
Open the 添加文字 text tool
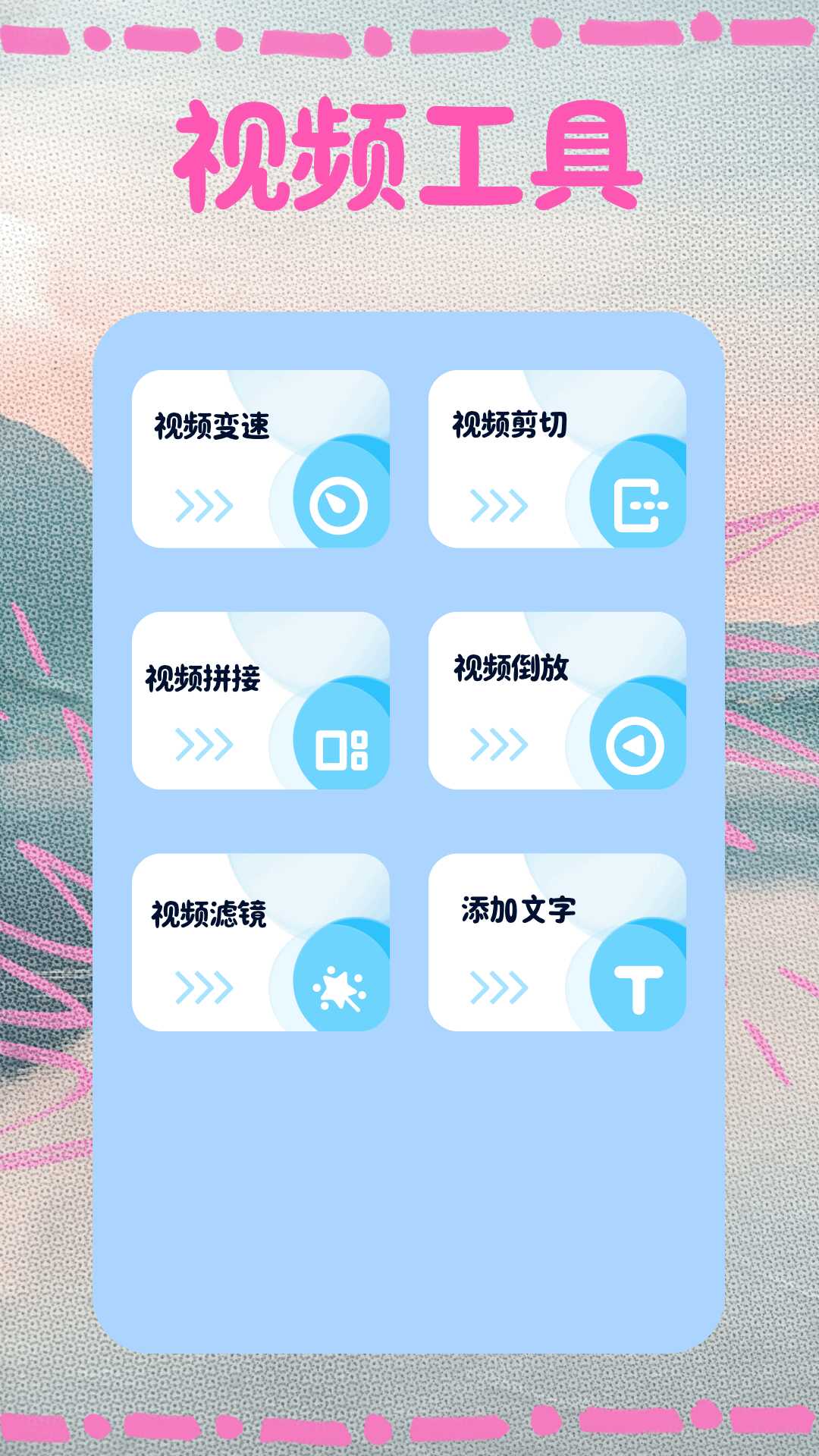click(557, 942)
